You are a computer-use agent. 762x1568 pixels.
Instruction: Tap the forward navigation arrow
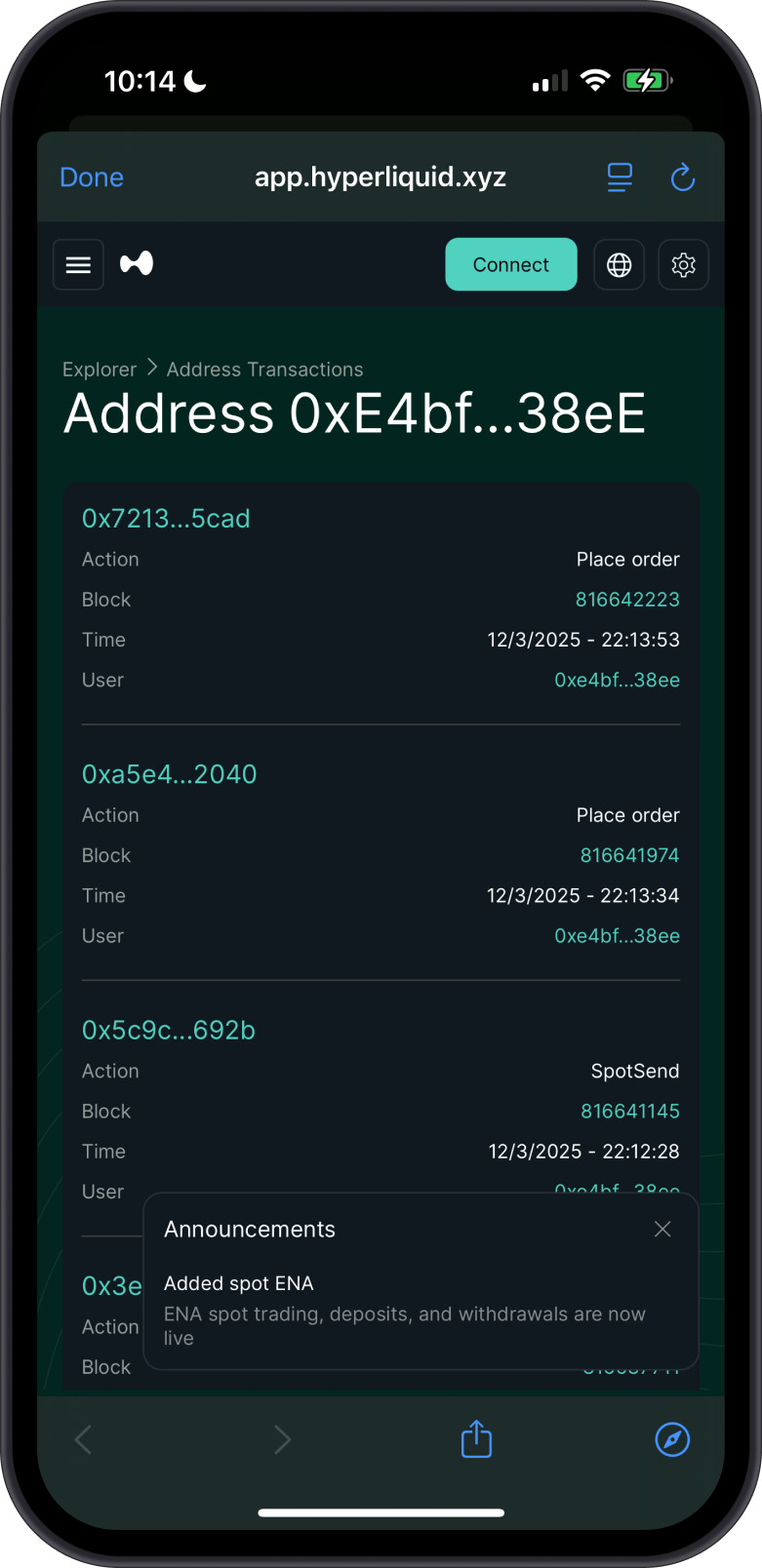click(282, 1439)
